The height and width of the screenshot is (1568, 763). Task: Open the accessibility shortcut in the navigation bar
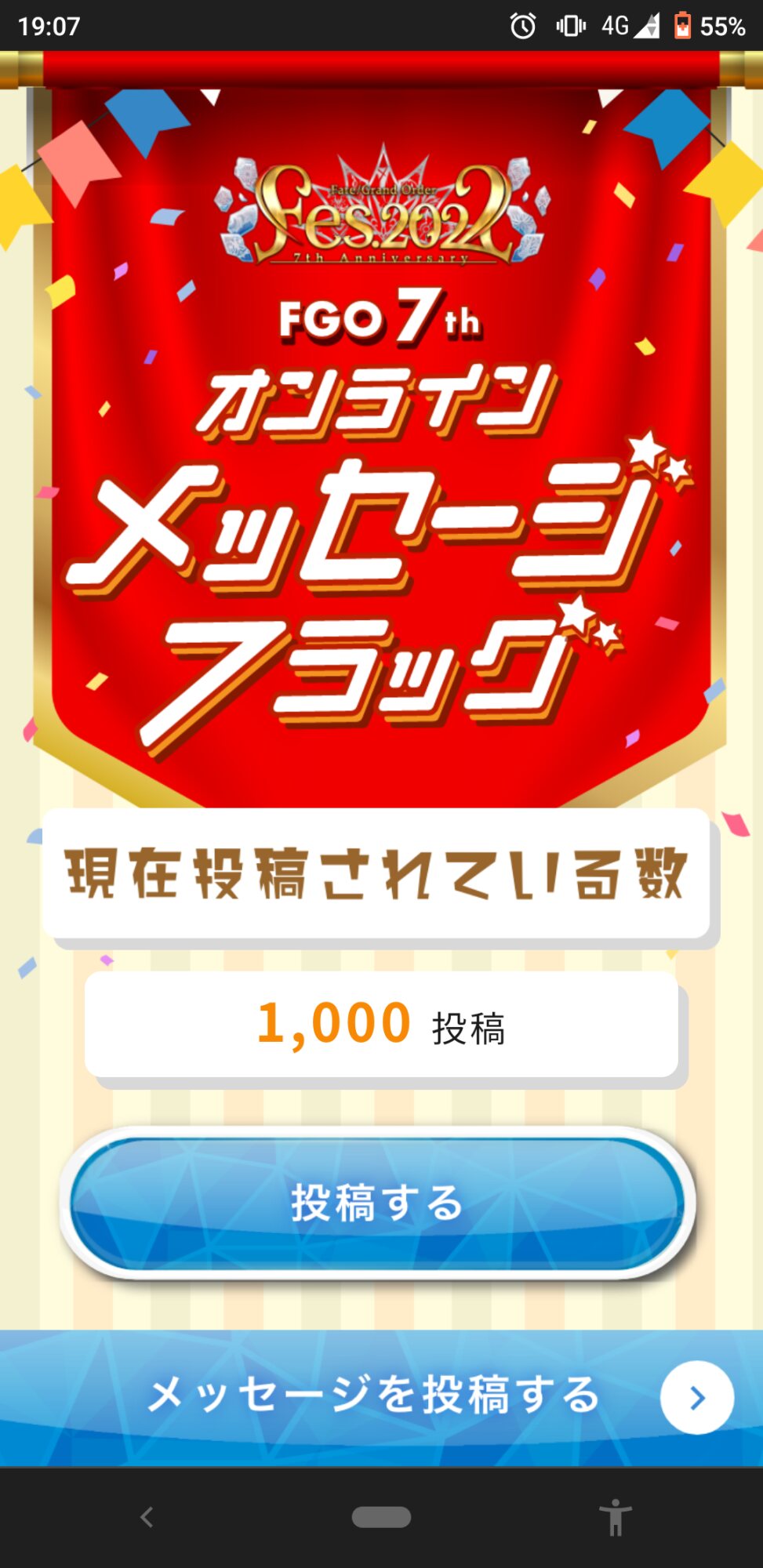click(616, 1517)
